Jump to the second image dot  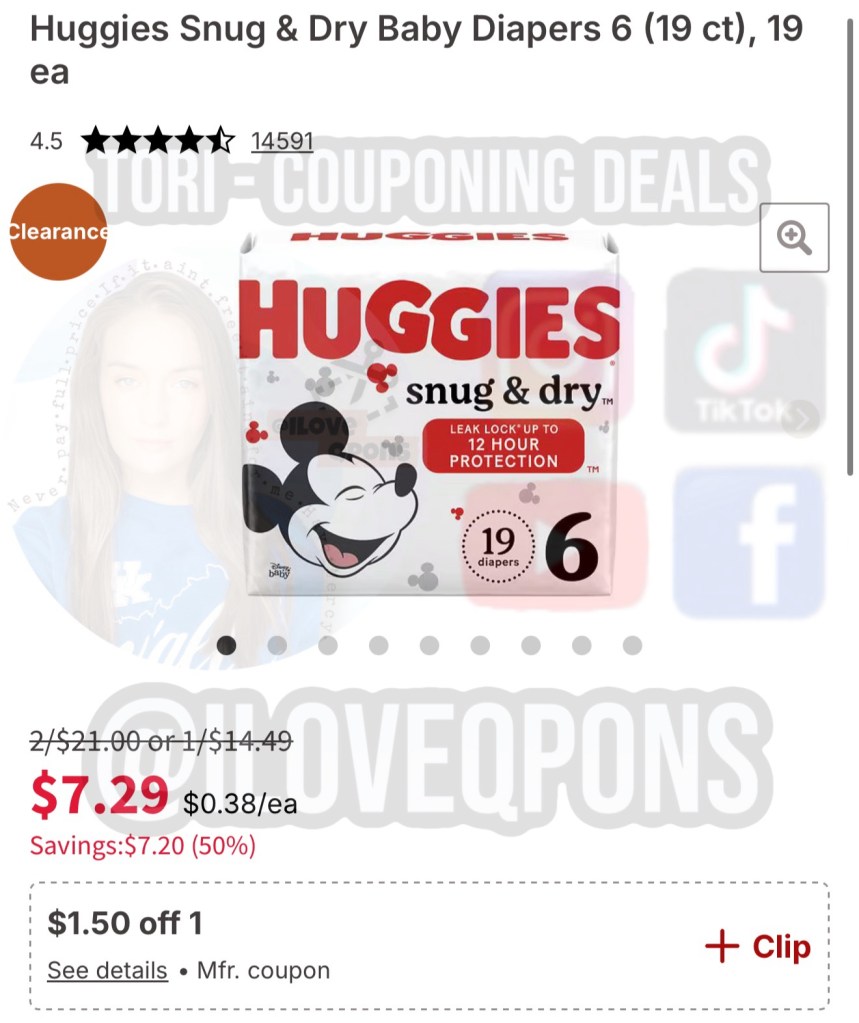277,646
